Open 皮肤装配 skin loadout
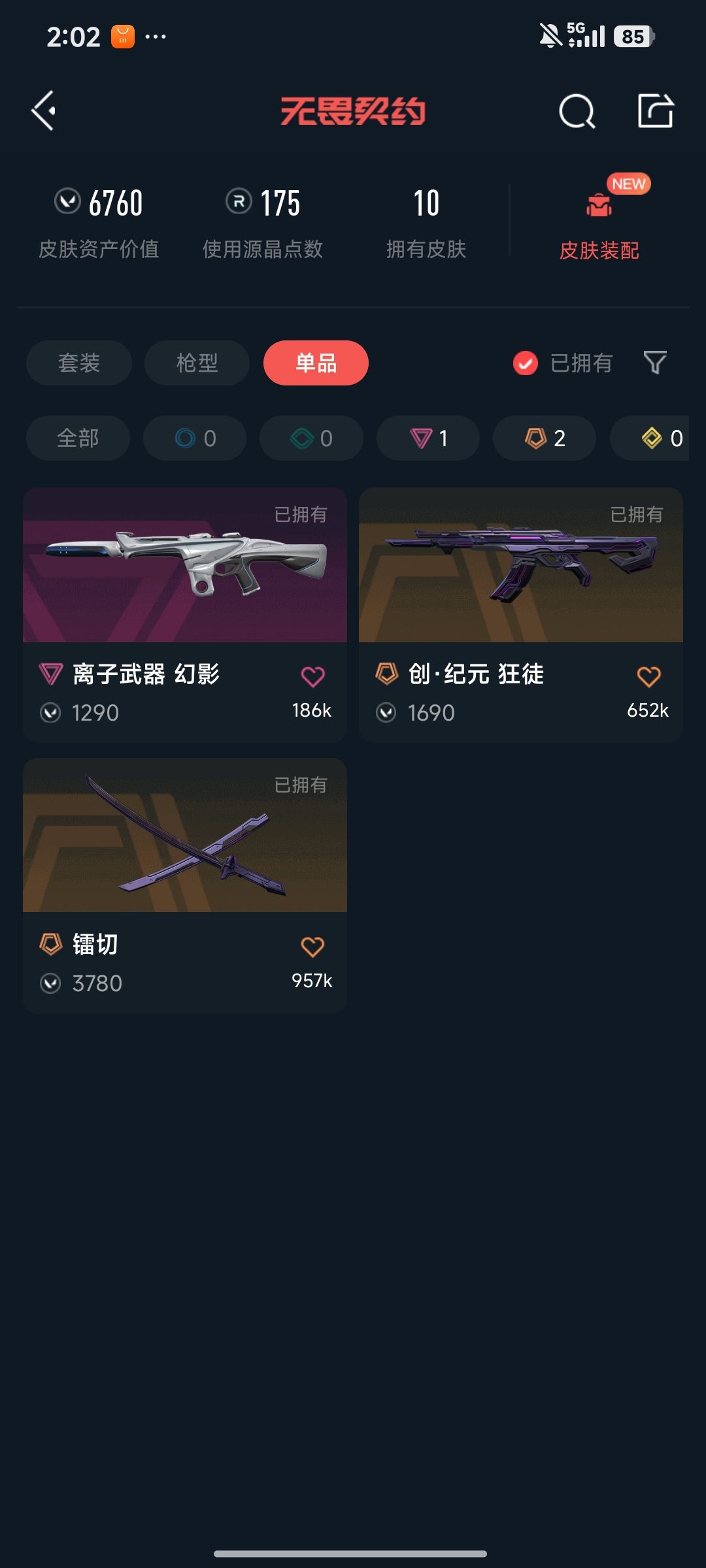The image size is (706, 1568). point(599,222)
